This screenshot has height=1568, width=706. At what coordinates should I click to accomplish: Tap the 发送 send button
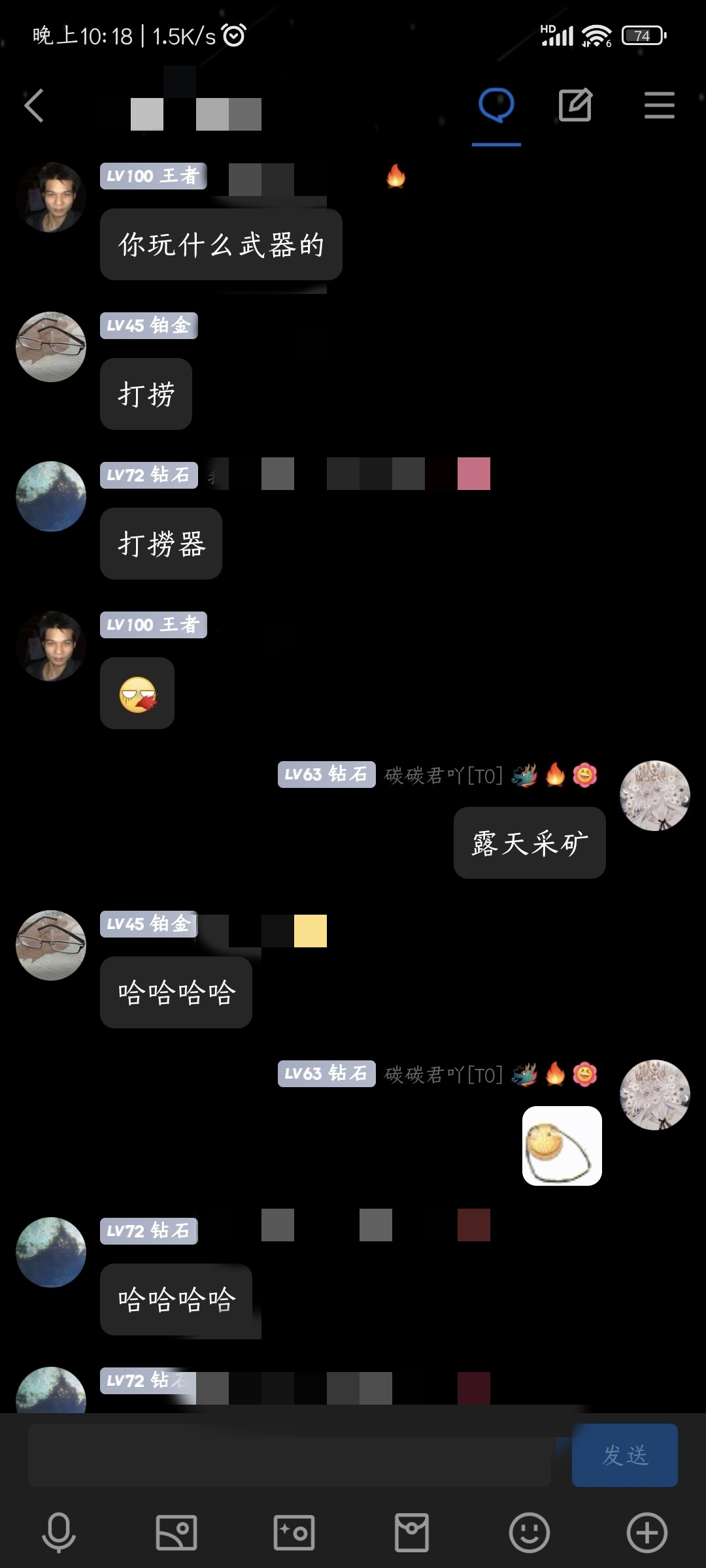(x=624, y=1455)
